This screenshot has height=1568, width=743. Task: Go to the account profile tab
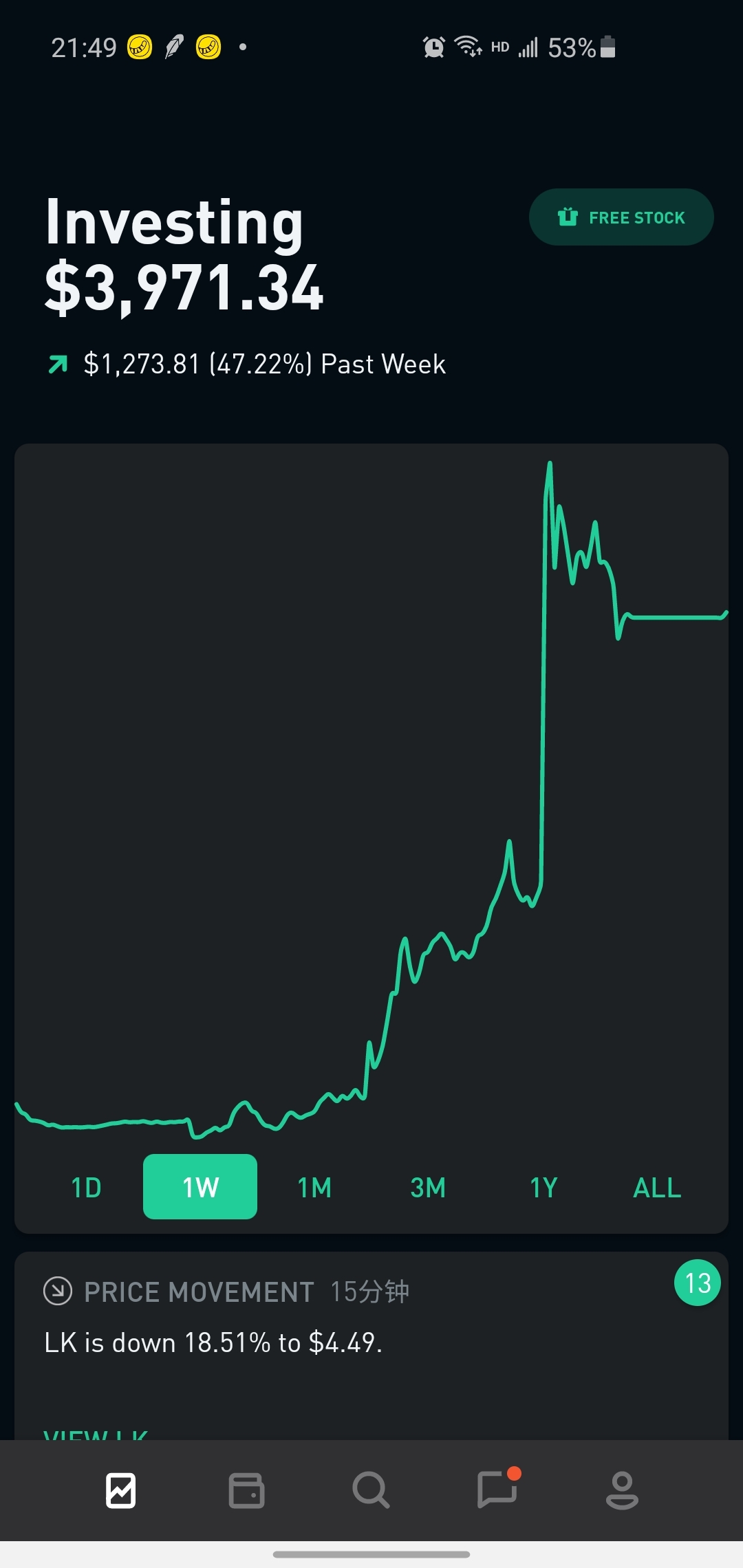622,1491
